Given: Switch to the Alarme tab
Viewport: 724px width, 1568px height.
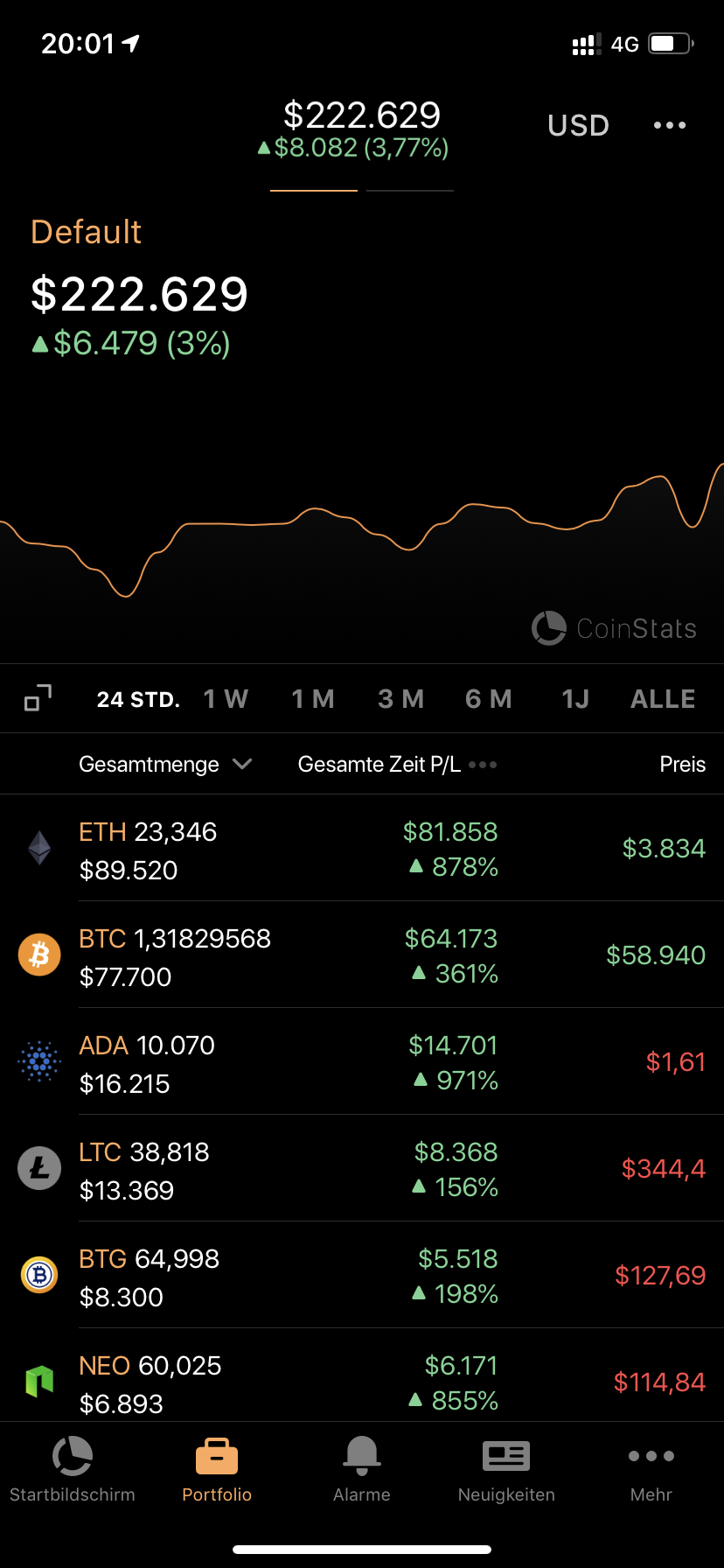Looking at the screenshot, I should (362, 1469).
